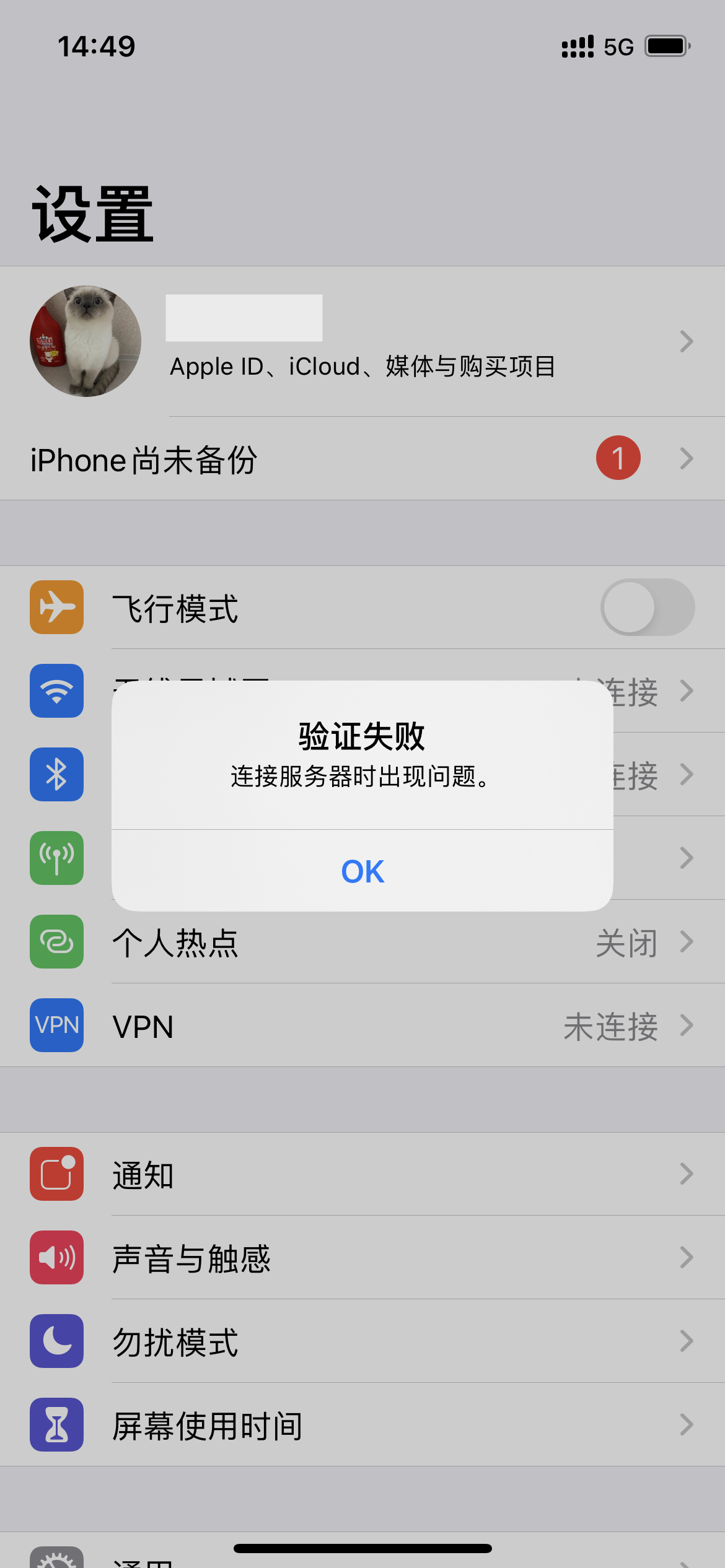The image size is (725, 1568).
Task: Open 声音与触感 settings
Action: pos(362,1258)
